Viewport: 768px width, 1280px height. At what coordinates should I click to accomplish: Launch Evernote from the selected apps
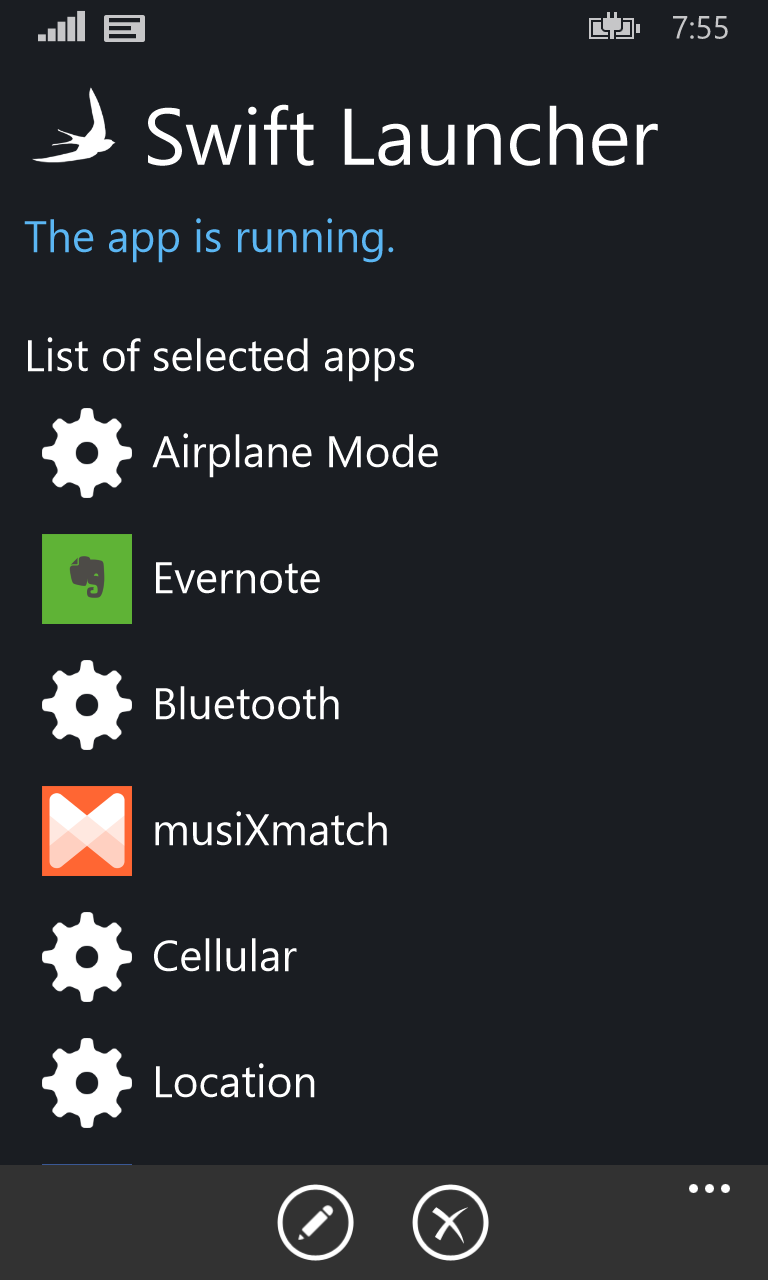coord(237,579)
